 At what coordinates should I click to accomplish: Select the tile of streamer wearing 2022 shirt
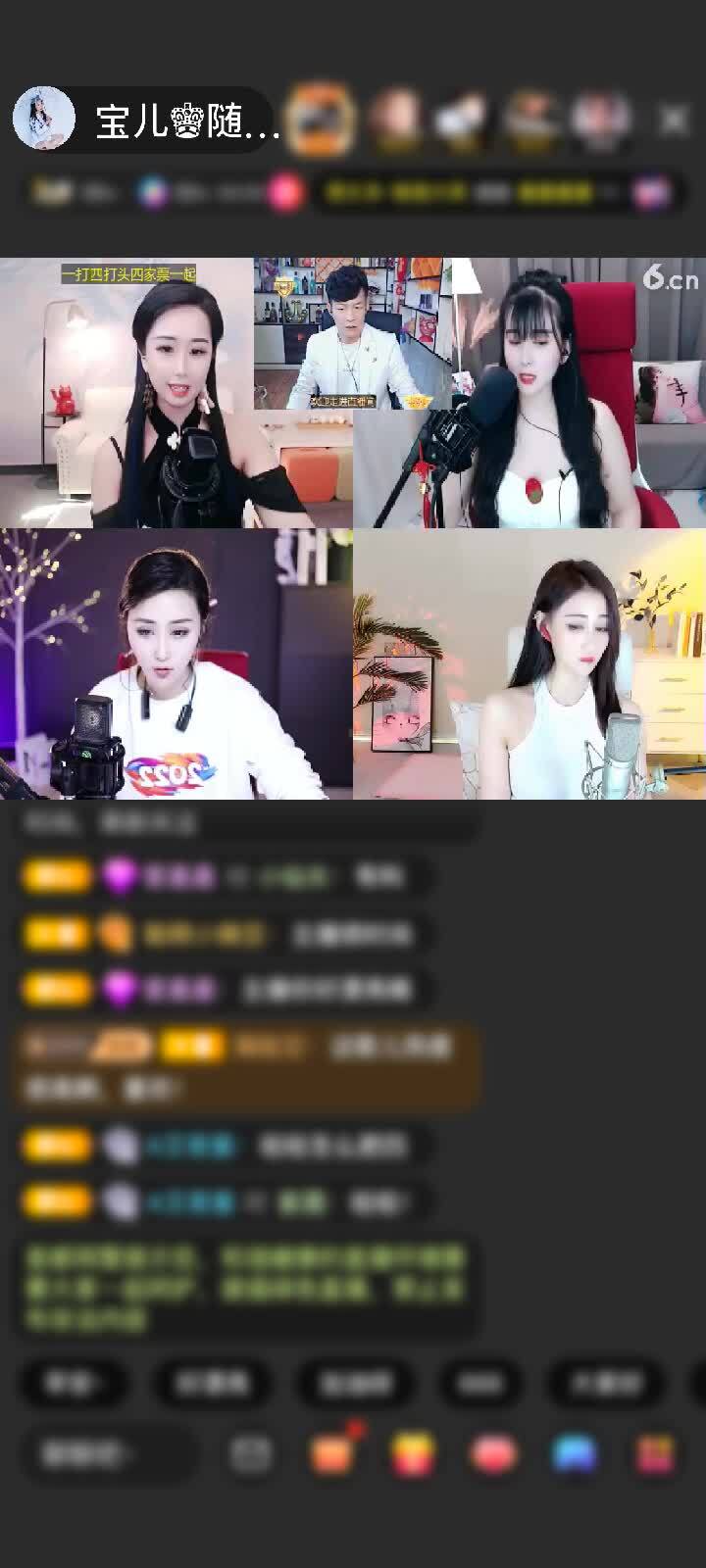coord(176,664)
